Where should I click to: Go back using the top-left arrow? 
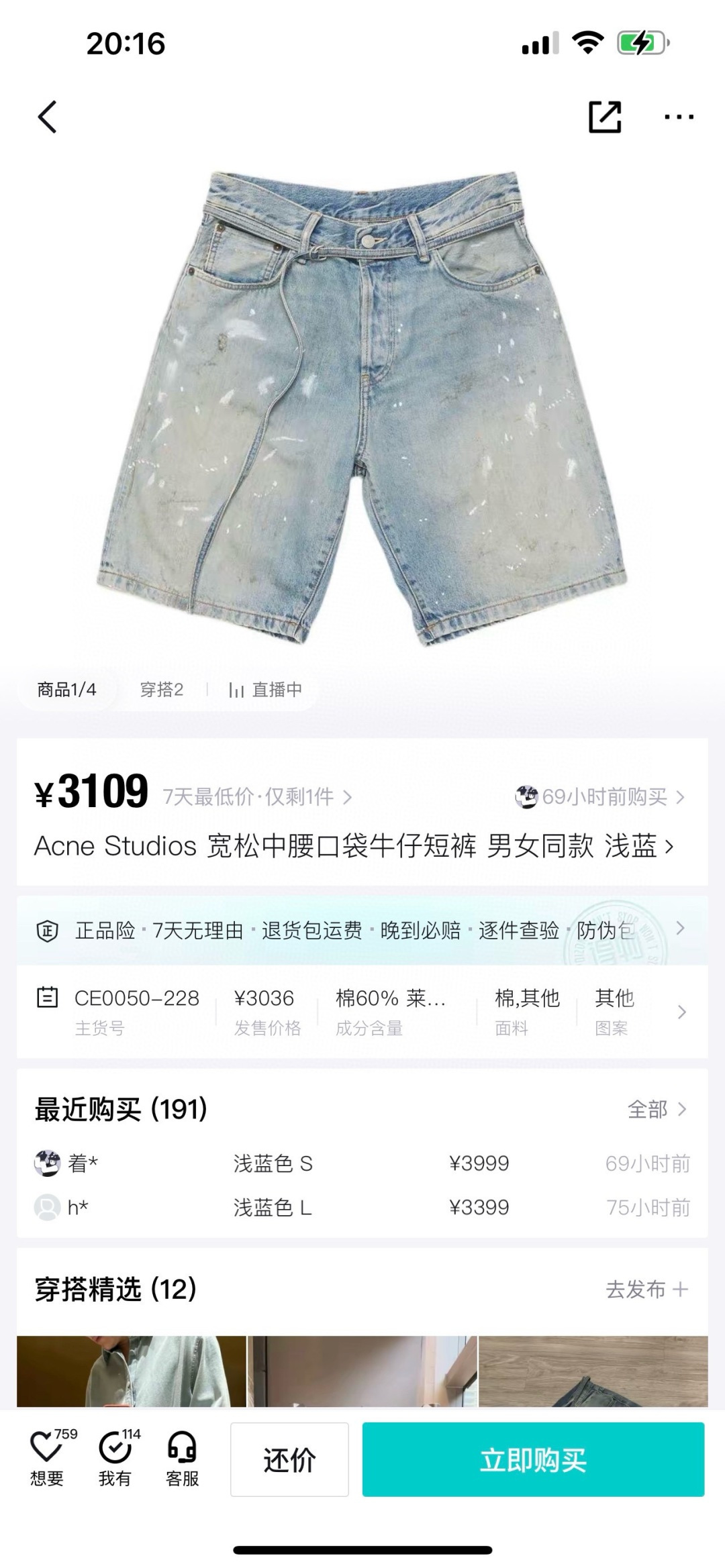(47, 117)
